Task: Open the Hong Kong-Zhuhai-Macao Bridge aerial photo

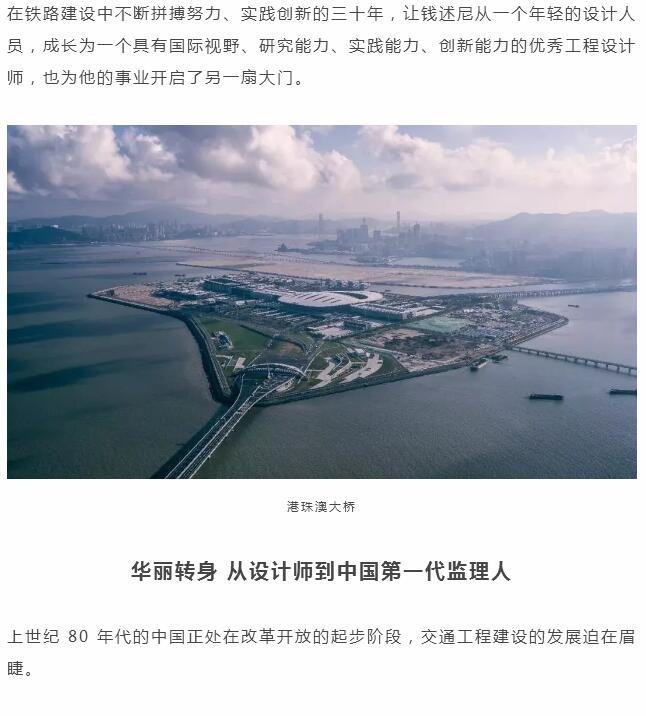Action: click(x=322, y=301)
